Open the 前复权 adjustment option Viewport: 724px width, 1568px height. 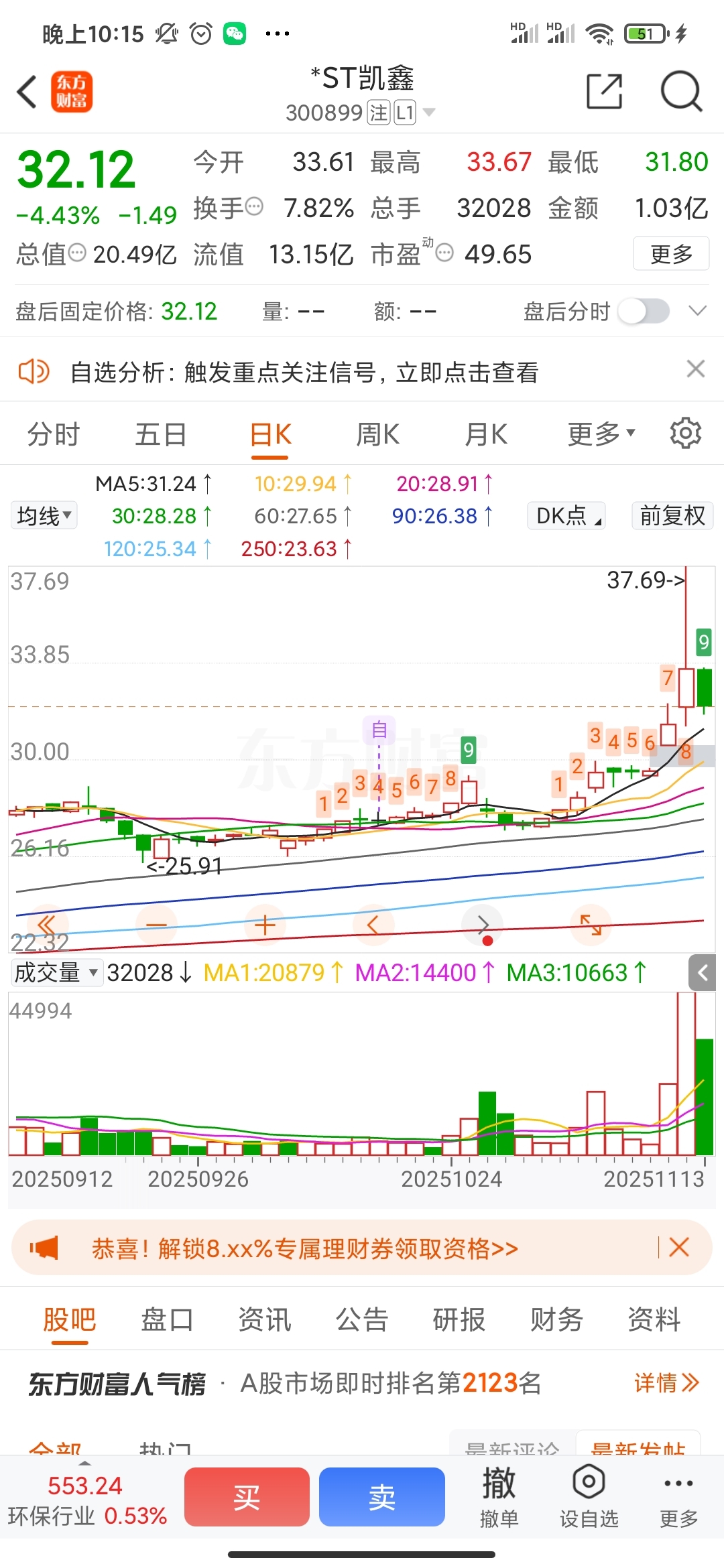tap(672, 516)
